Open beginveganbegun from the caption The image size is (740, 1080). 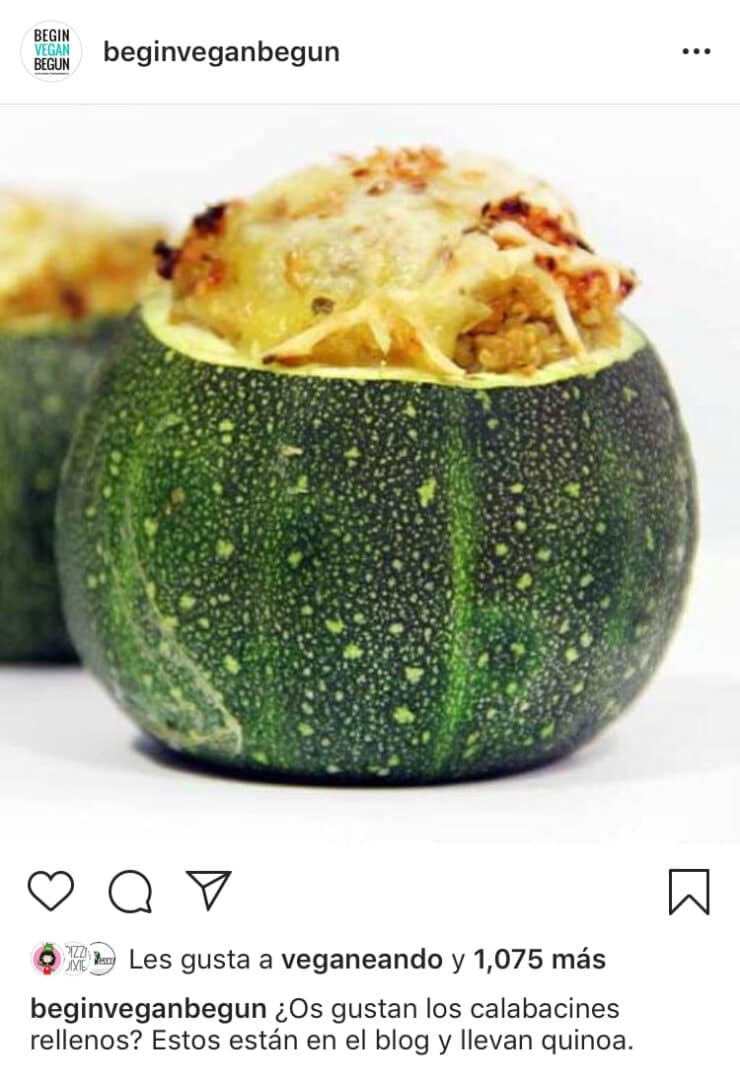click(148, 1008)
